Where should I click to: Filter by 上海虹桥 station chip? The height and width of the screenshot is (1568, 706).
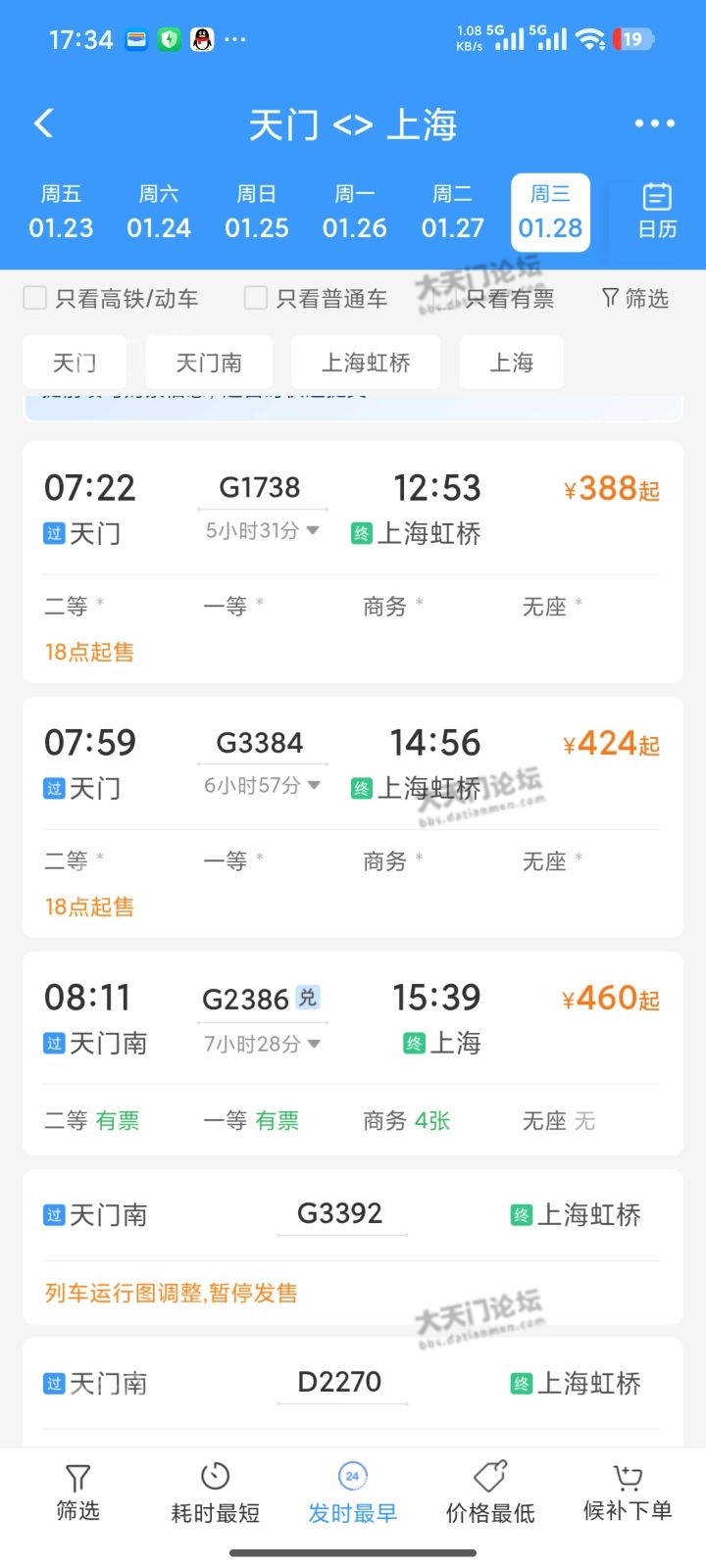coord(366,363)
